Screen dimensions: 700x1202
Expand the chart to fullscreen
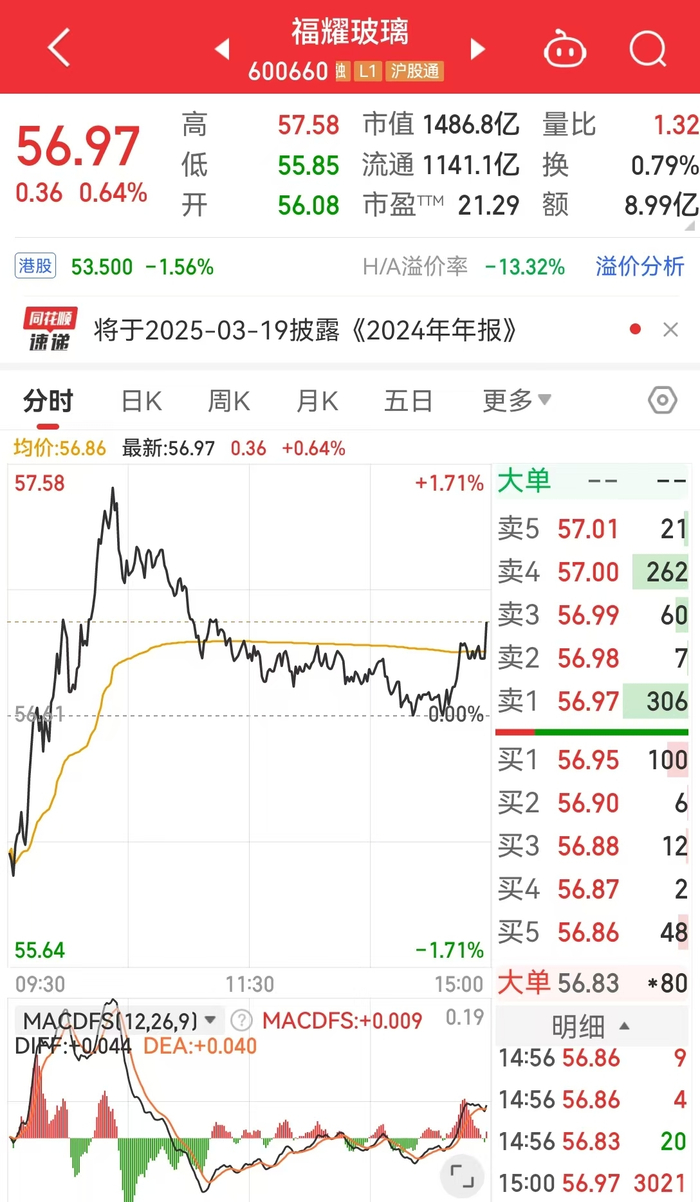461,1174
